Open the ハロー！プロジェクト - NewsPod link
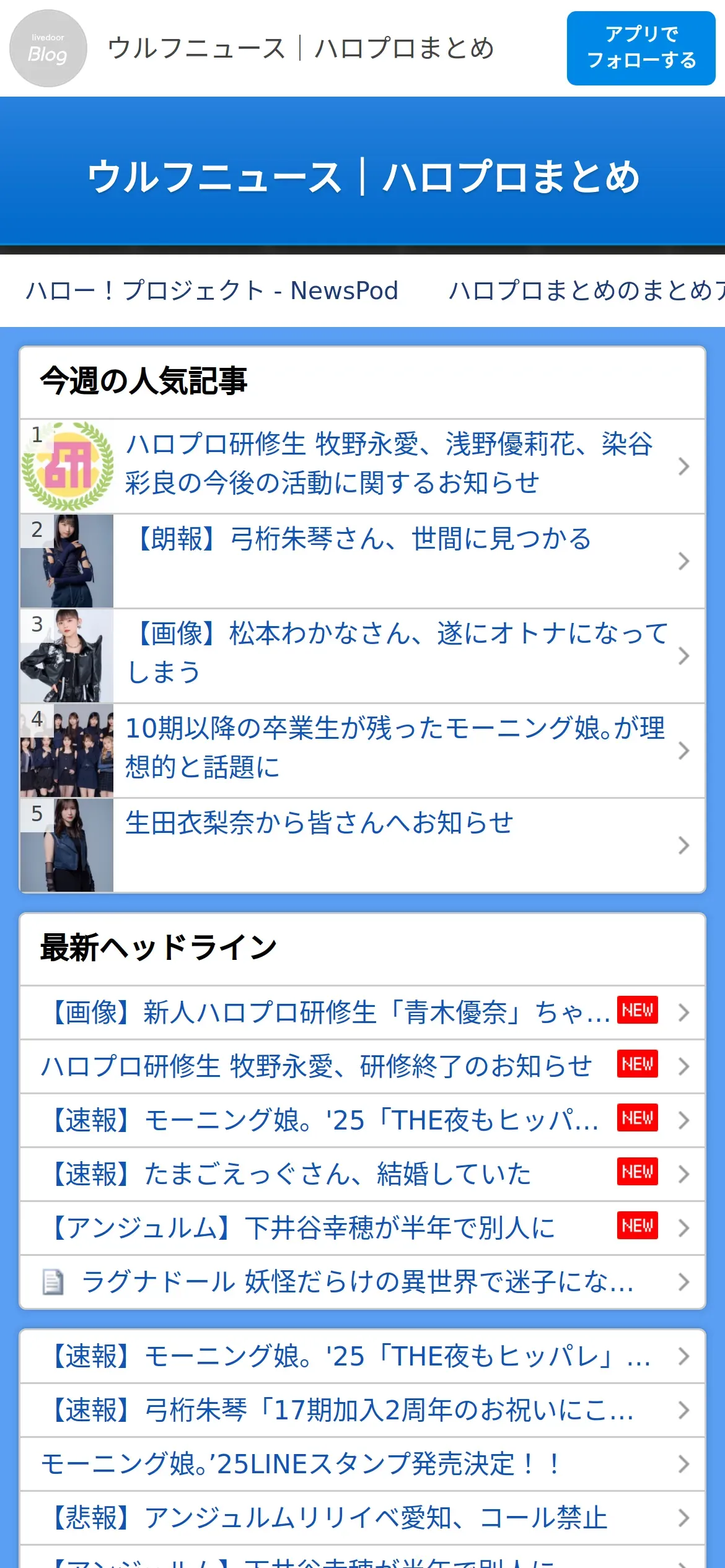Viewport: 725px width, 1568px height. (x=212, y=290)
